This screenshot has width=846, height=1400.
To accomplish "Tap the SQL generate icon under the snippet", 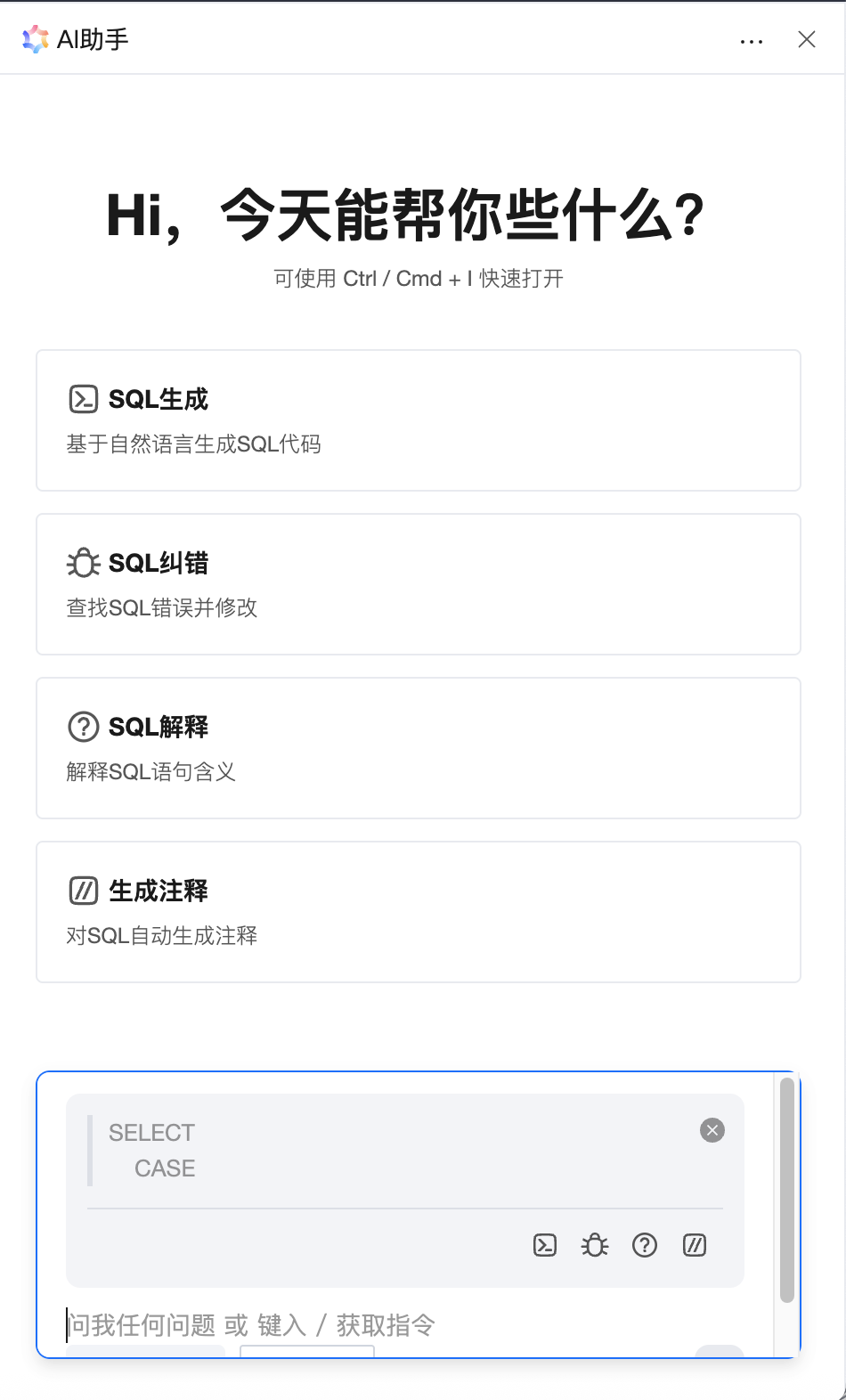I will pyautogui.click(x=545, y=1245).
